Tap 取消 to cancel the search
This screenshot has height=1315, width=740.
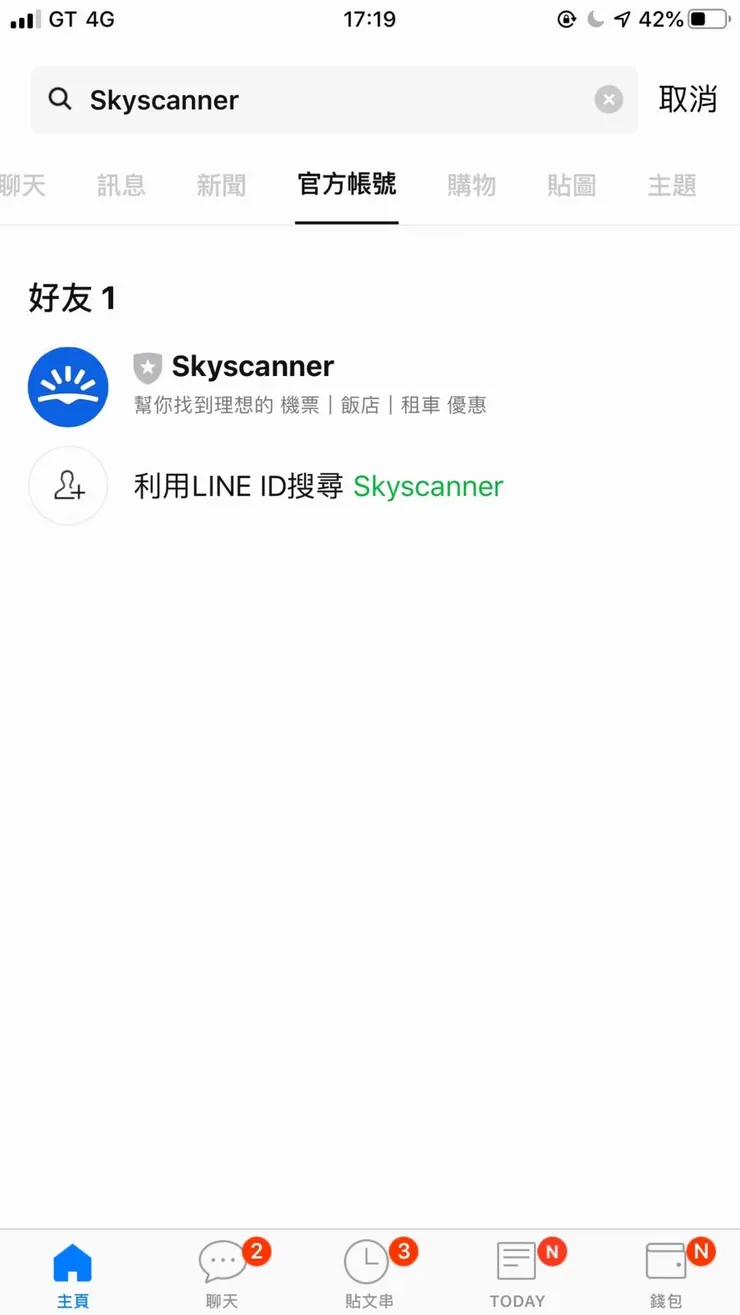688,100
